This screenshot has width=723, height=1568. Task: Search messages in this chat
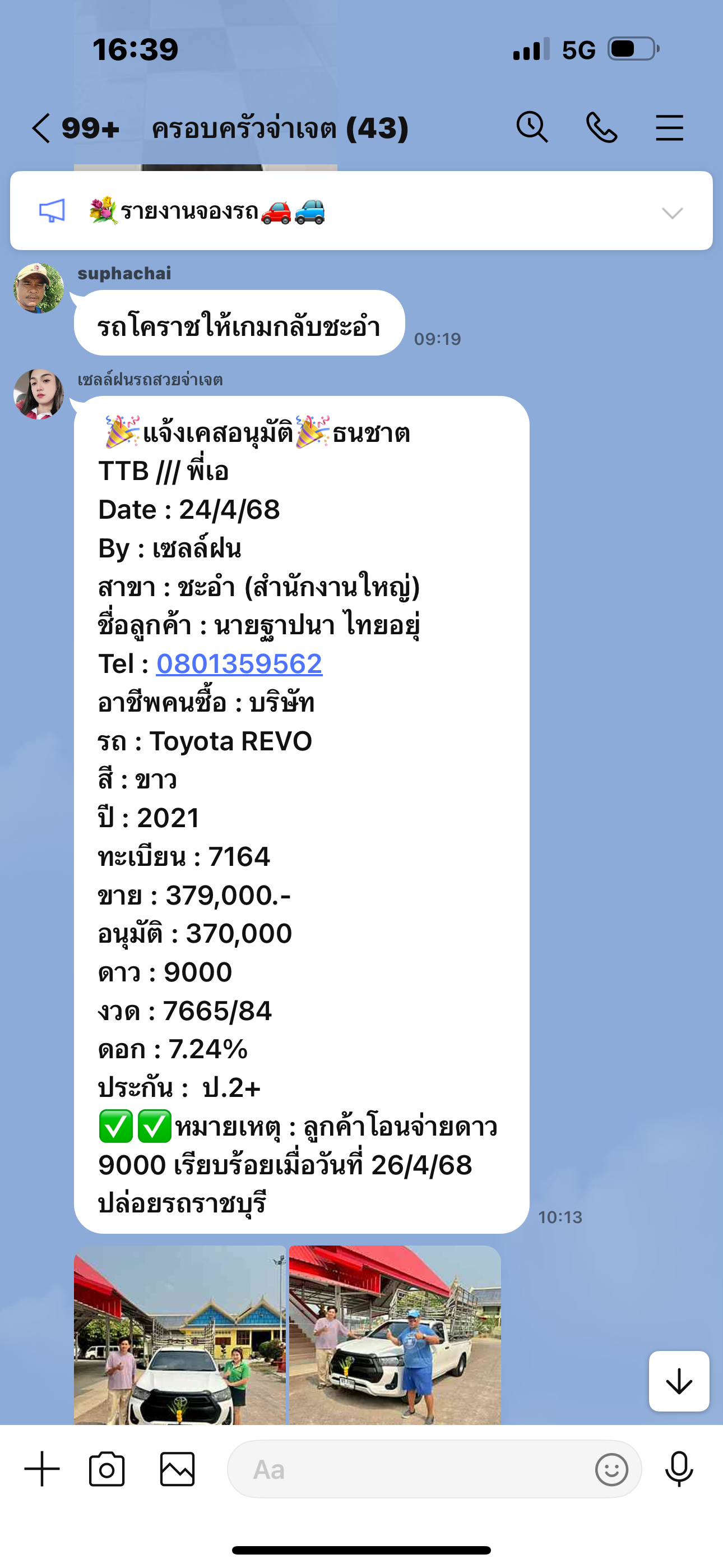(x=532, y=128)
